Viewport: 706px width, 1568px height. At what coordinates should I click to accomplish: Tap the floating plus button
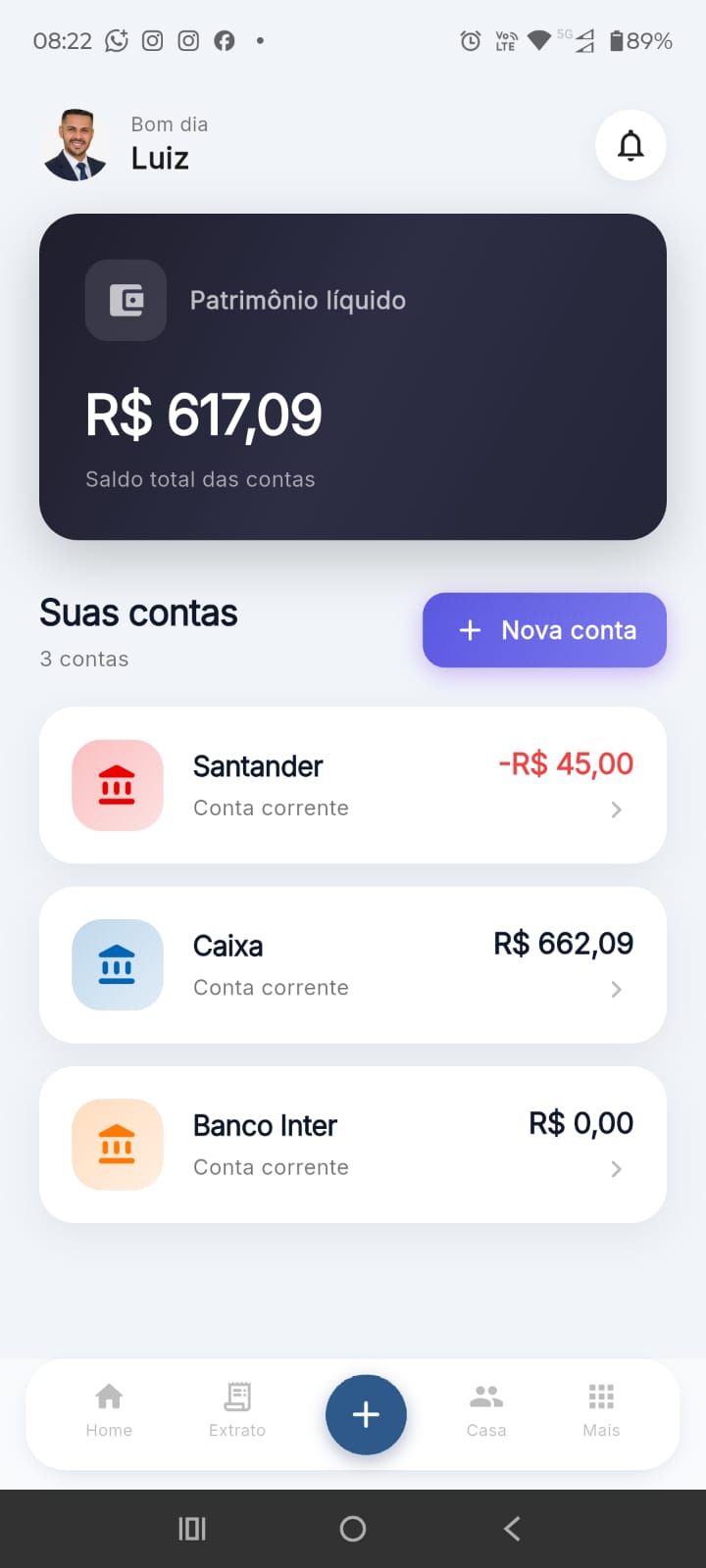pos(366,1414)
